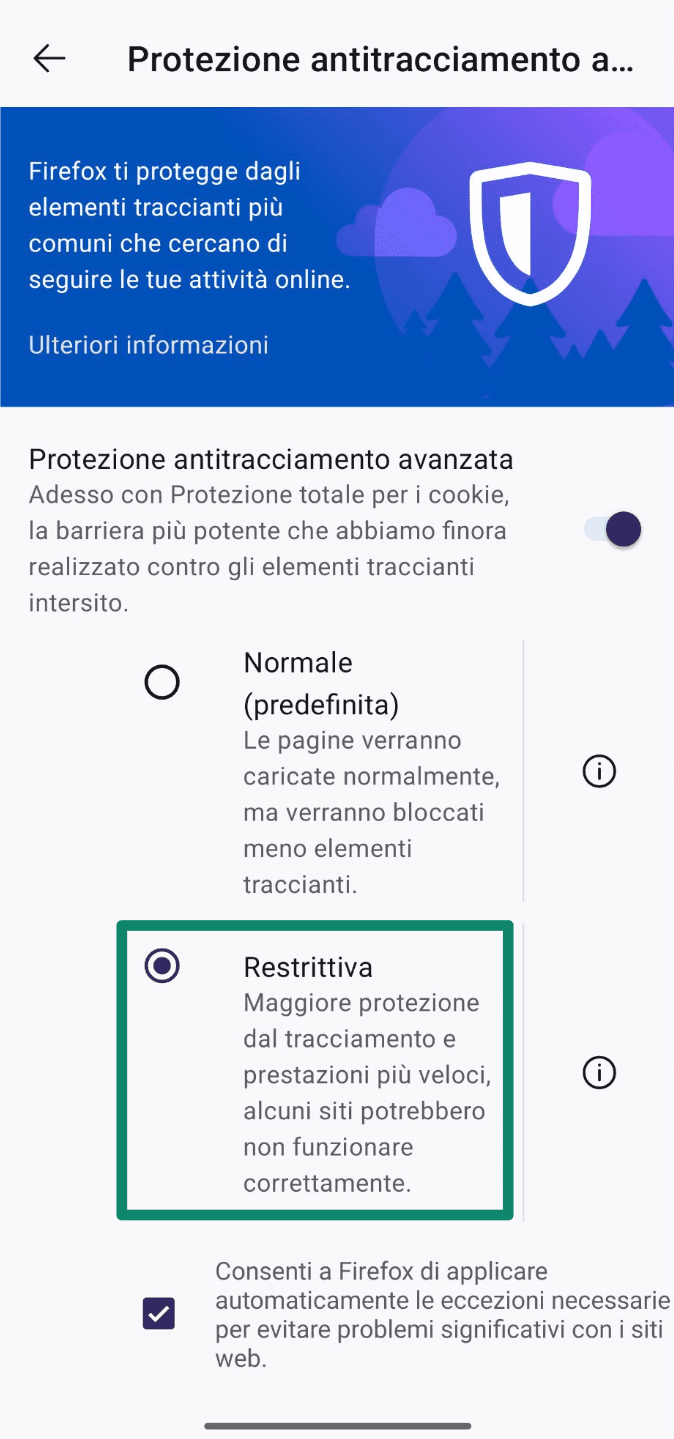Show info about Restrittiva protection
Image resolution: width=674 pixels, height=1439 pixels.
(x=599, y=1073)
